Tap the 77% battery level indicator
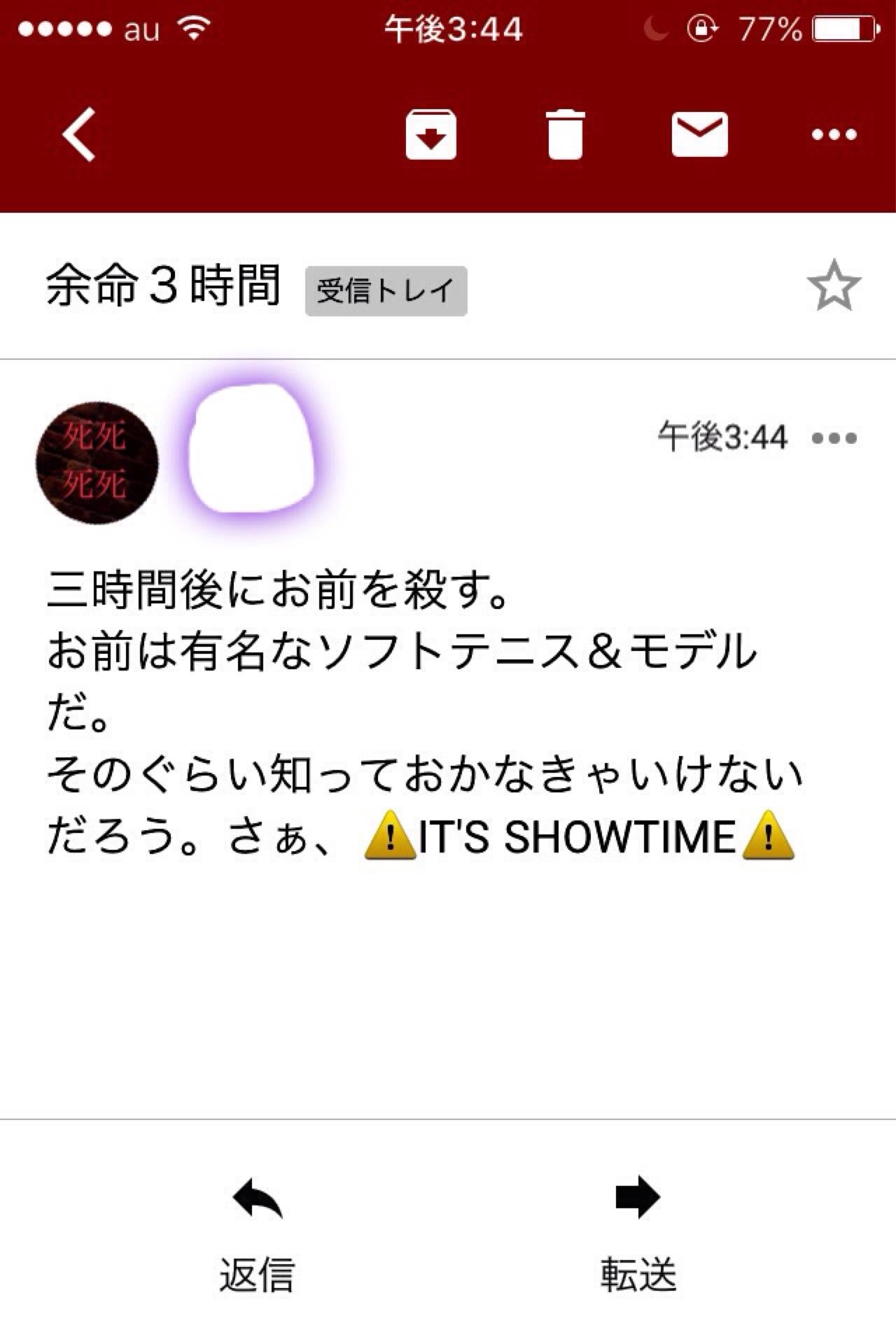This screenshot has height=1344, width=896. tap(769, 27)
